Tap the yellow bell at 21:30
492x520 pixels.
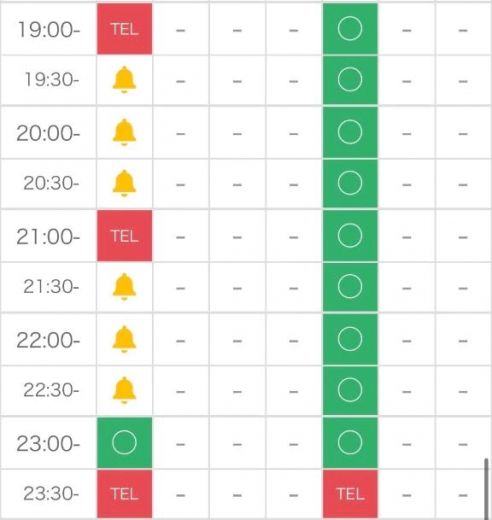(124, 287)
